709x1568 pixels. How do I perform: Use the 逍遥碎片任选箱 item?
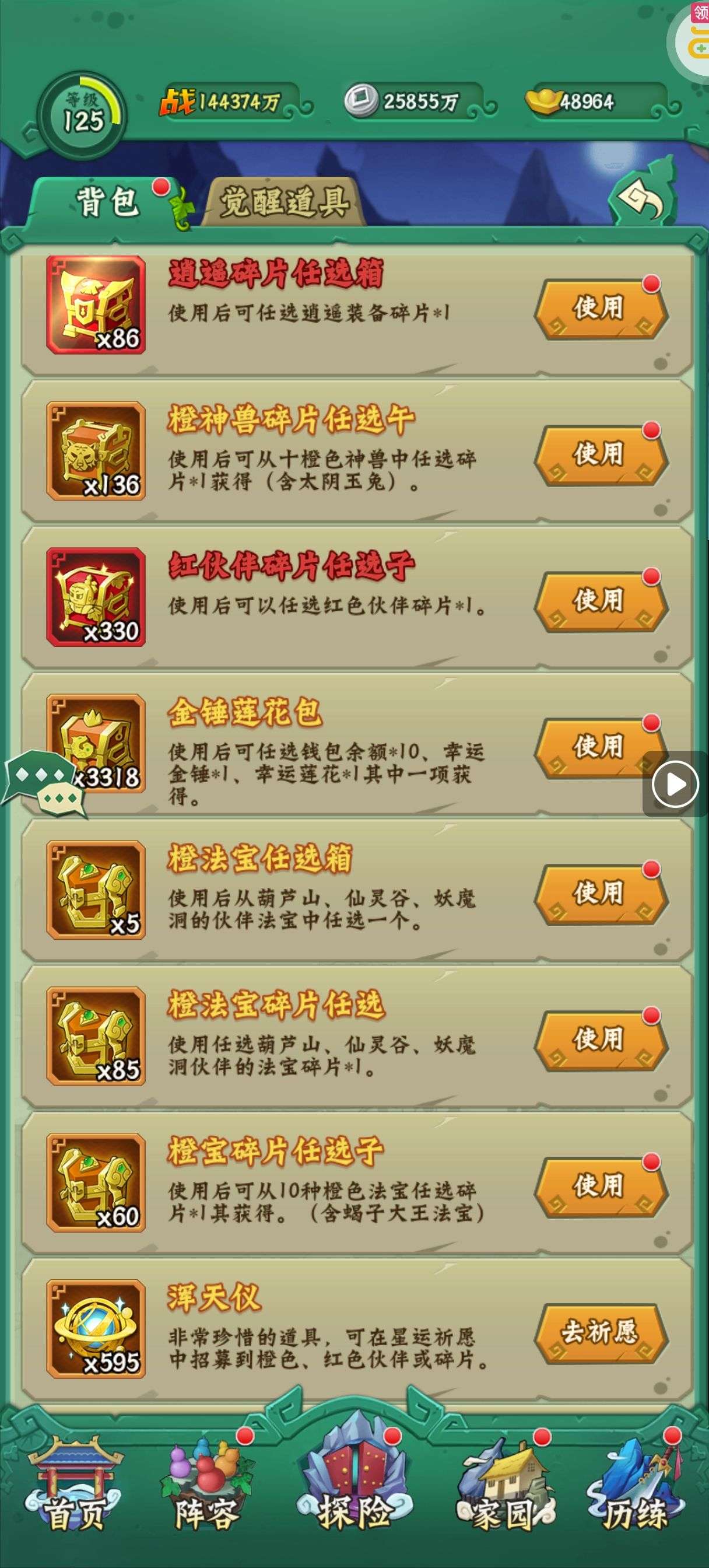coord(600,309)
